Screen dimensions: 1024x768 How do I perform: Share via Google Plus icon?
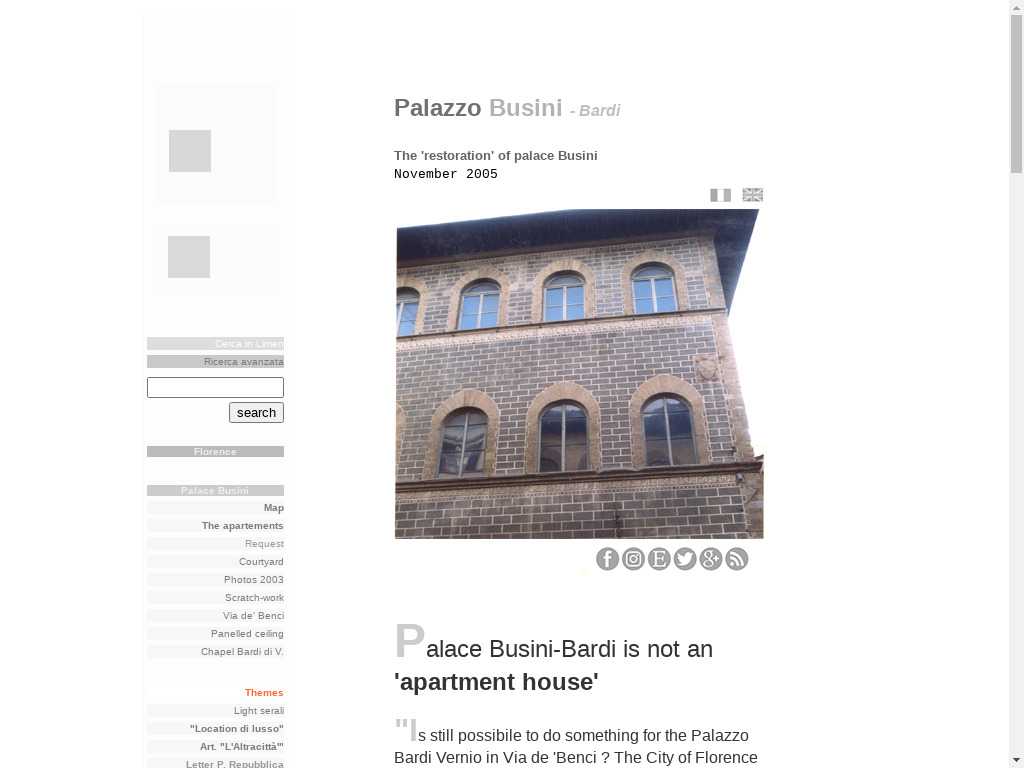[711, 559]
